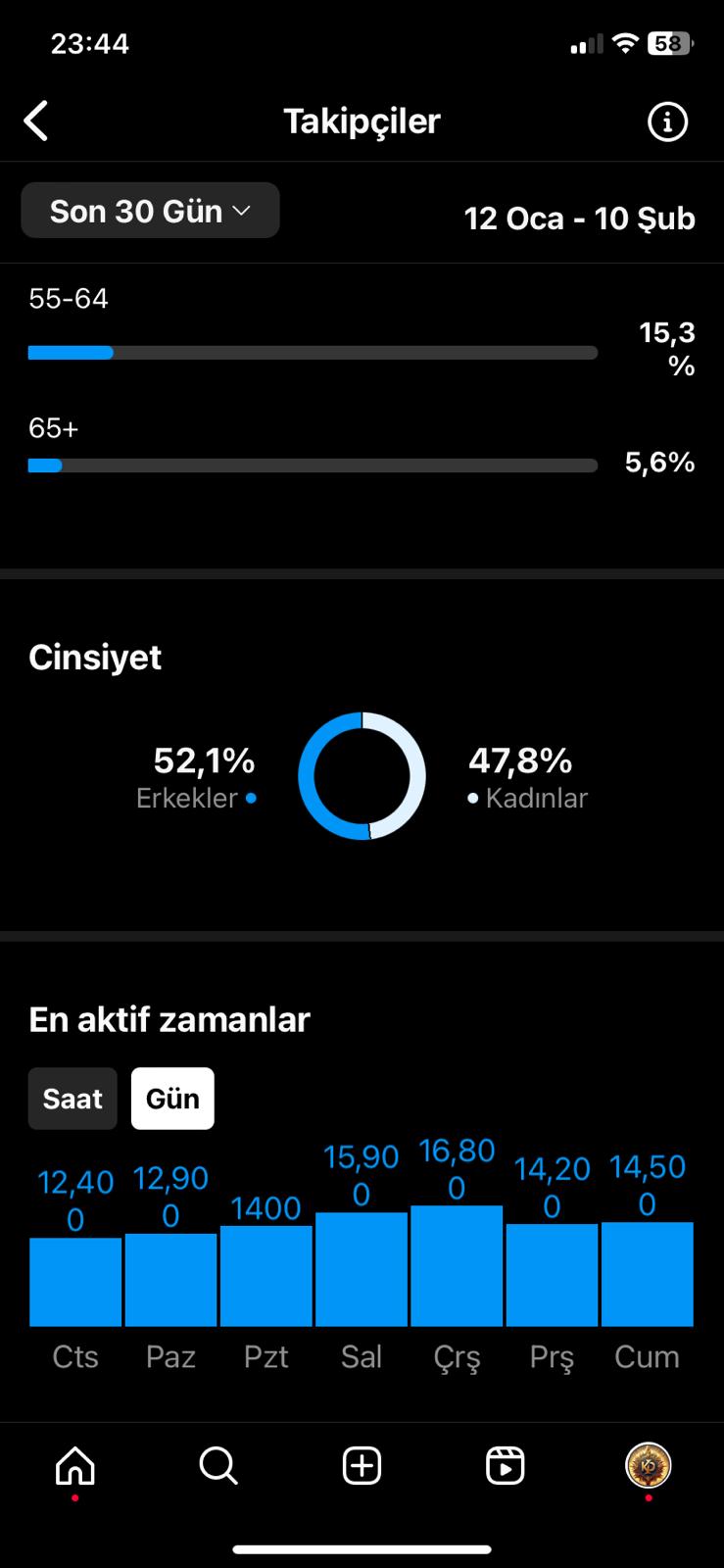Tap the Çrş bar in the chart

coord(457,1266)
